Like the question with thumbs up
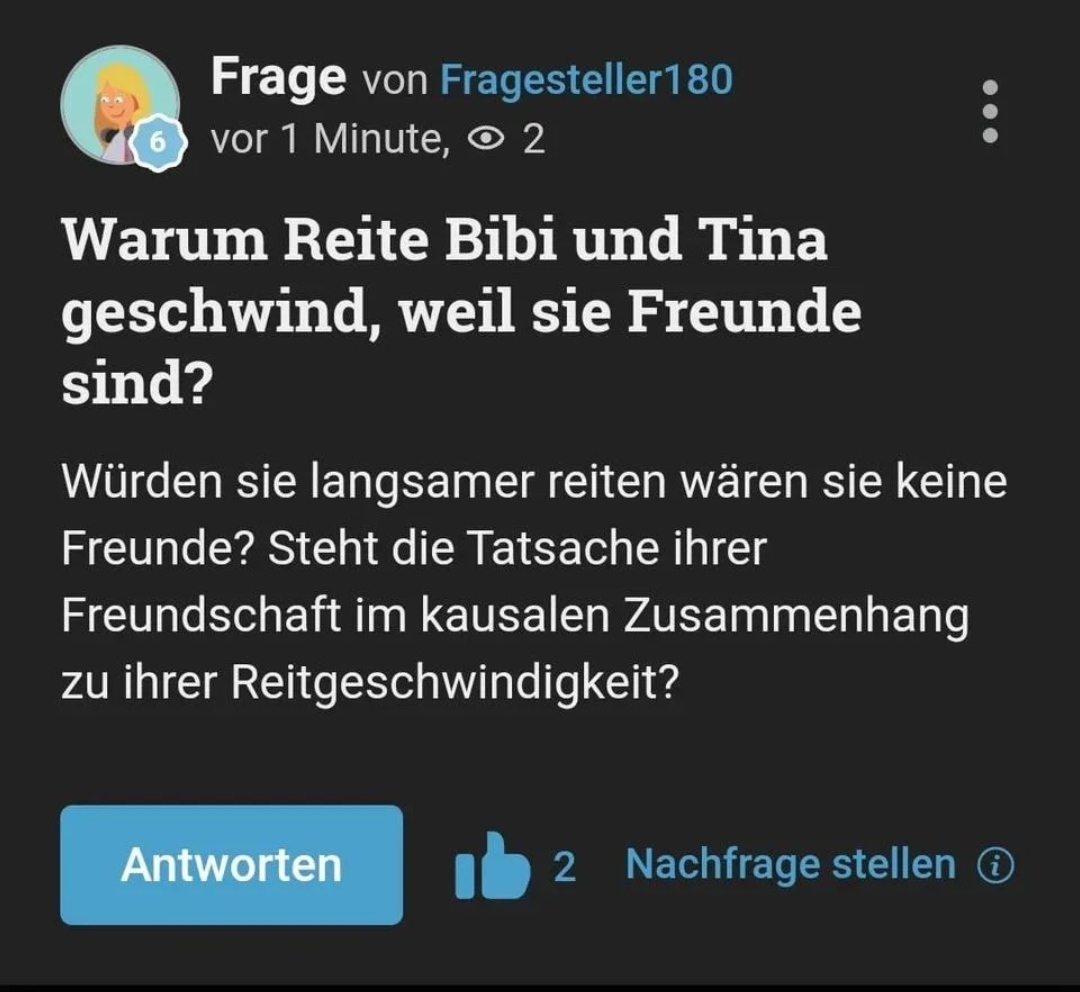 pyautogui.click(x=492, y=866)
